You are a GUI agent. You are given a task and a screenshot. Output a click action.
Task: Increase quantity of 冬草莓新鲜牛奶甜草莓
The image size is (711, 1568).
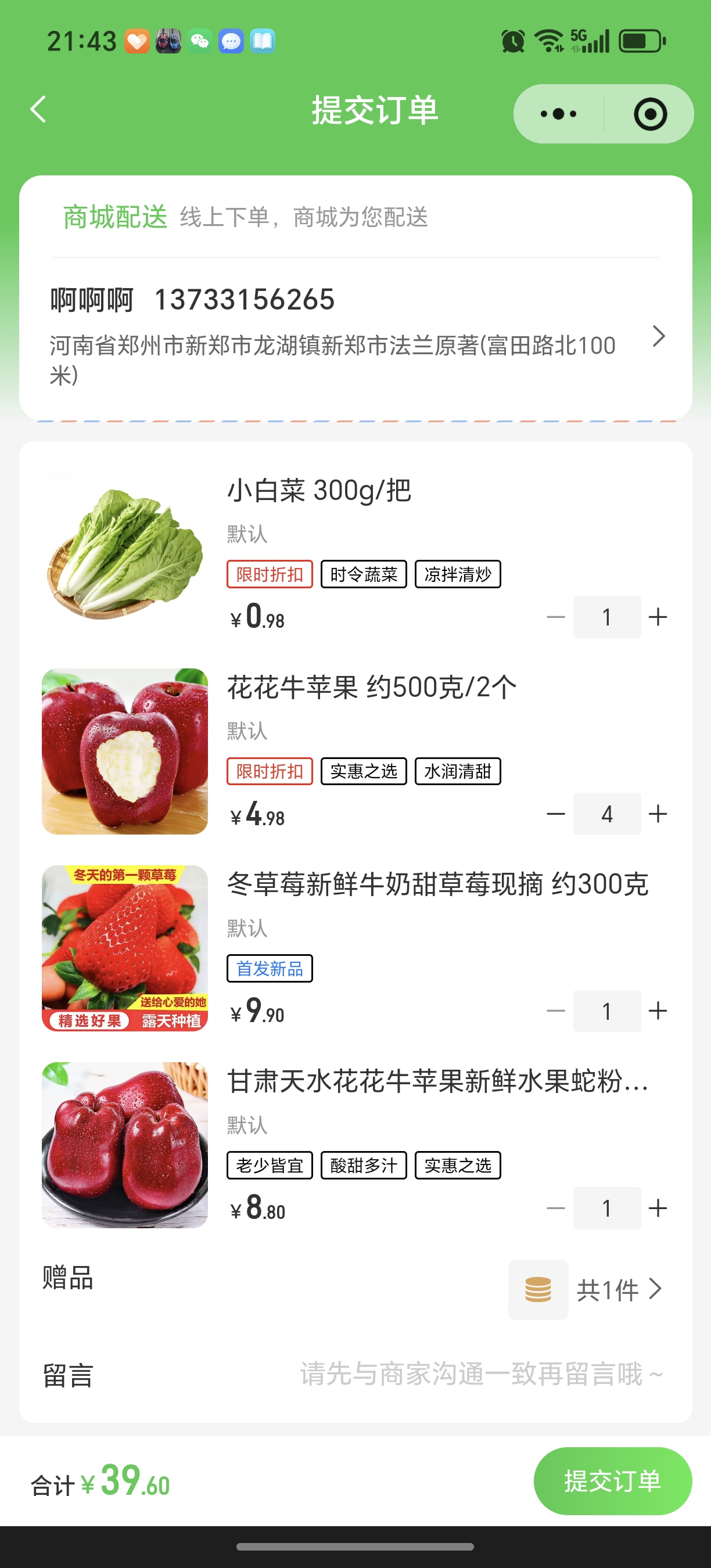click(x=658, y=1011)
